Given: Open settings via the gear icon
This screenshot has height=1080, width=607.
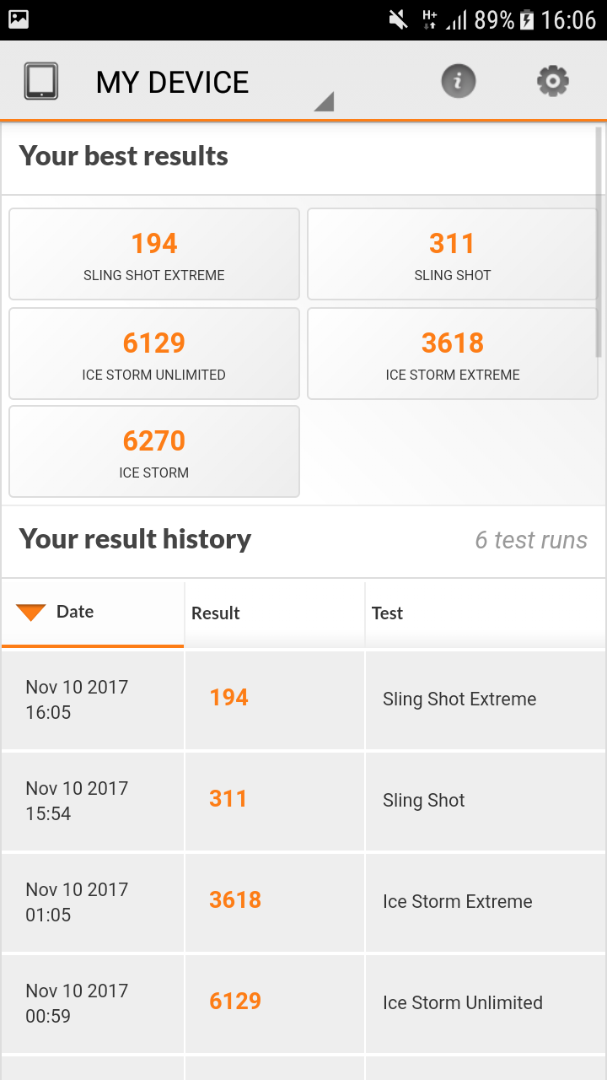Looking at the screenshot, I should tap(553, 81).
